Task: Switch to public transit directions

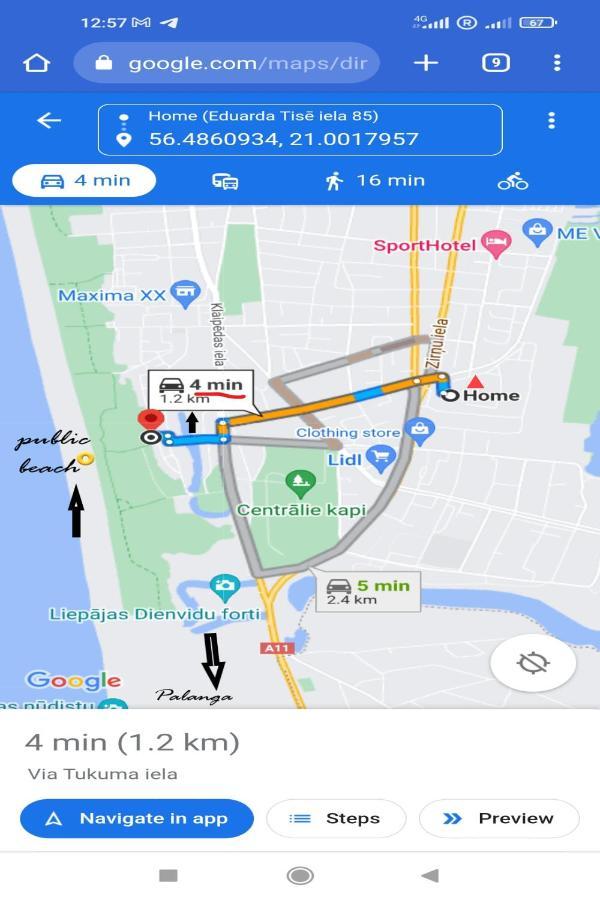Action: [x=225, y=181]
